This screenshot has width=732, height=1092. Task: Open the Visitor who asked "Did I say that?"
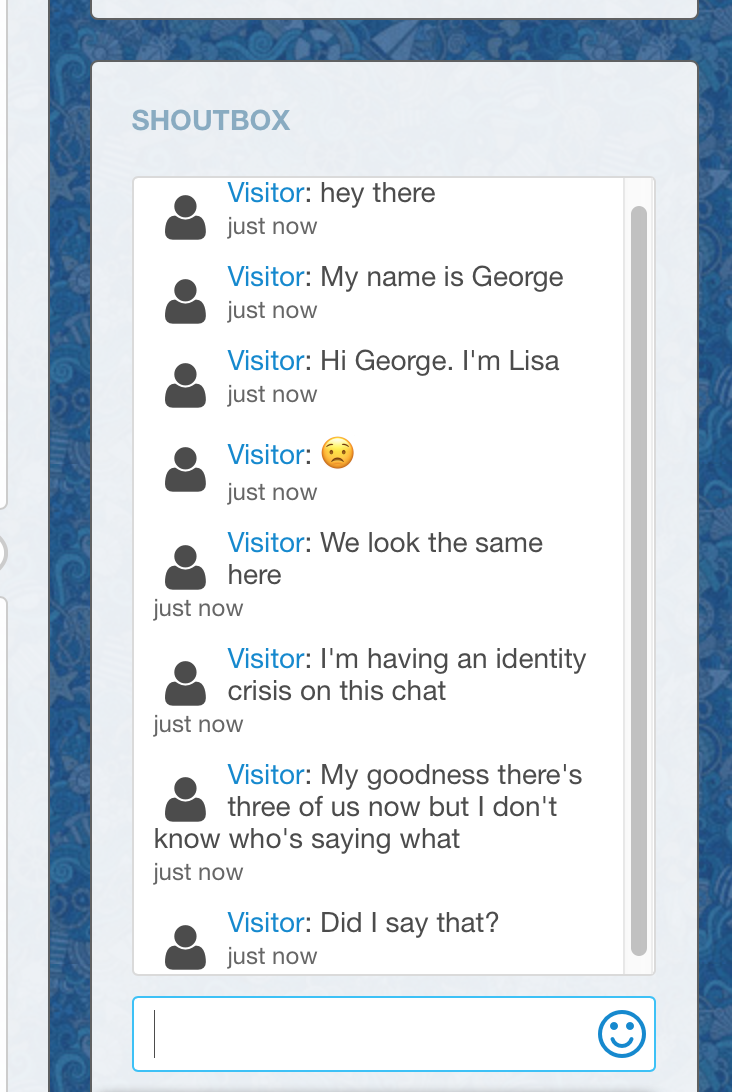pos(265,923)
